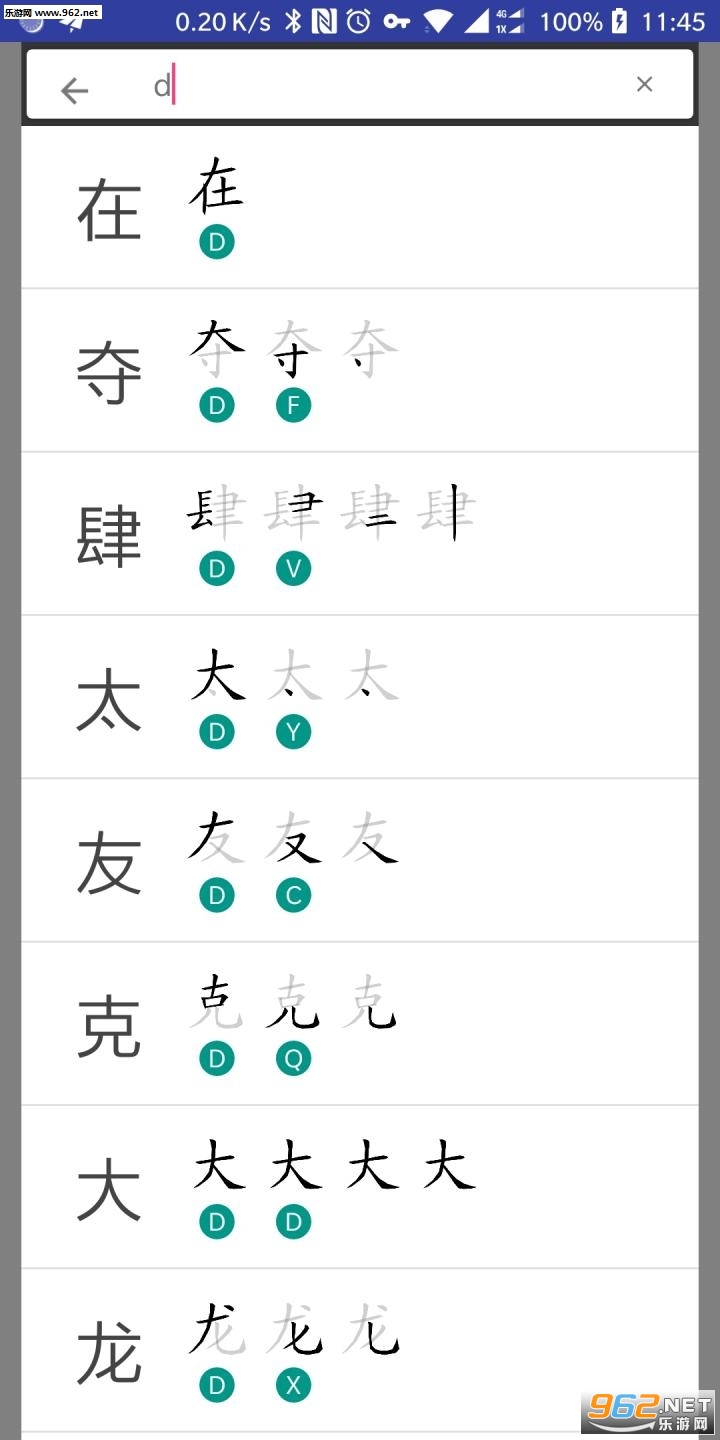Open the result row for 在
The width and height of the screenshot is (720, 1440).
pyautogui.click(x=360, y=207)
